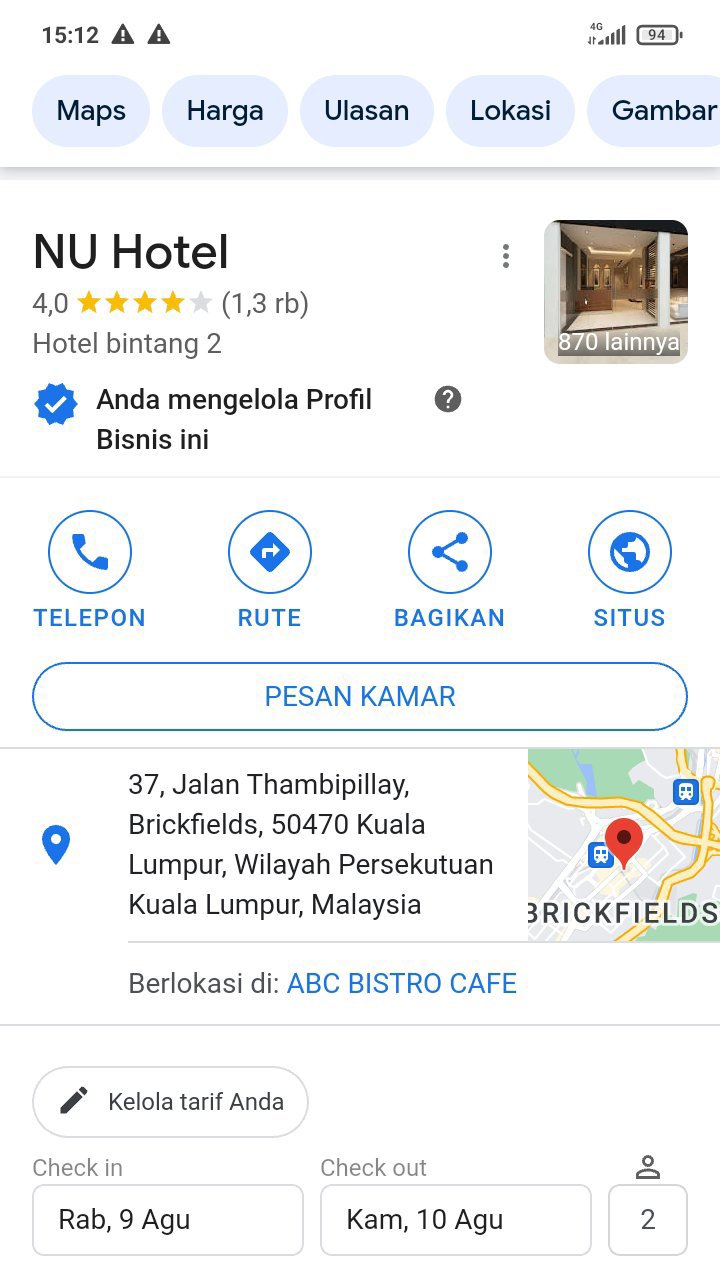This screenshot has height=1280, width=720.
Task: Open the three-dot overflow menu
Action: pyautogui.click(x=506, y=256)
